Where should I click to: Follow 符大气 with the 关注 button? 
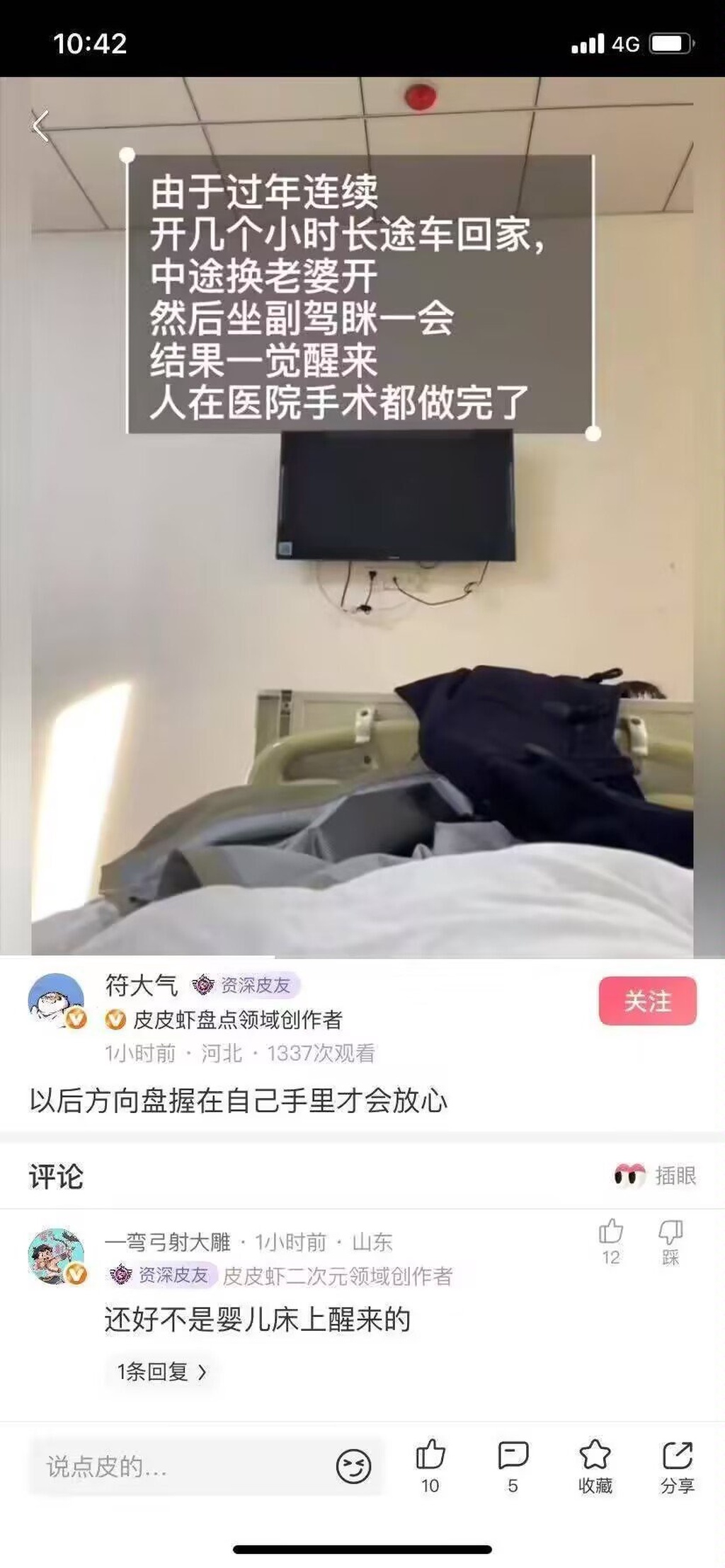click(x=647, y=1001)
